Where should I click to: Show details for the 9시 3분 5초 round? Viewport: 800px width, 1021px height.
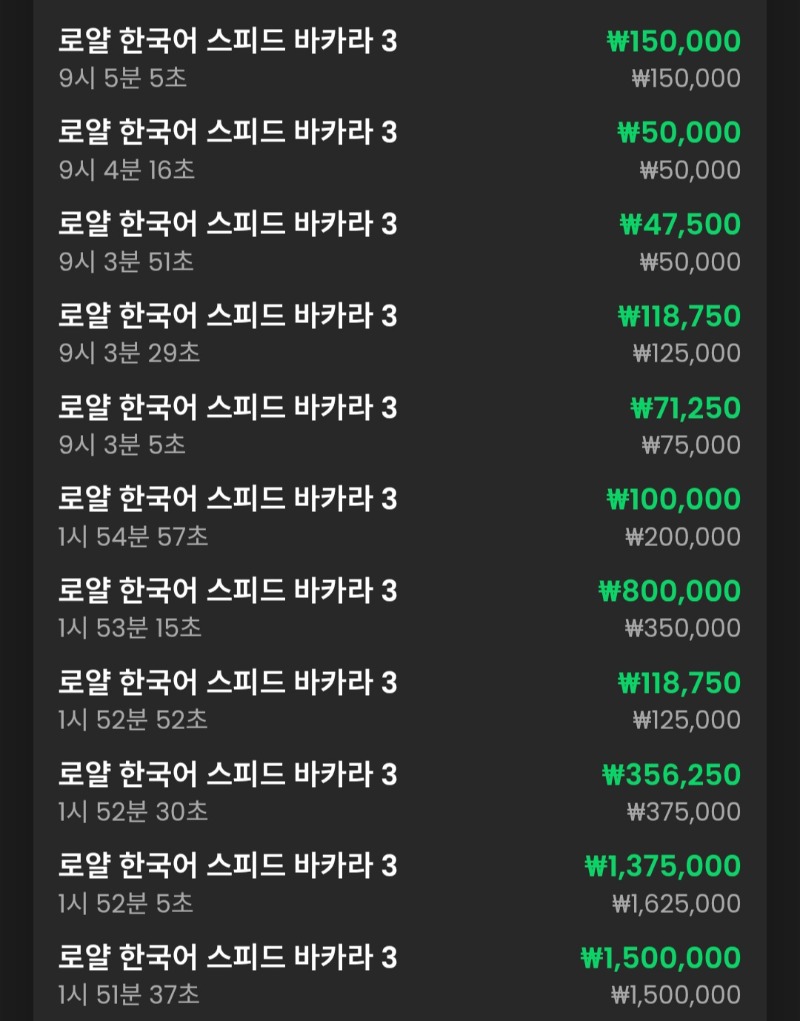tap(400, 426)
